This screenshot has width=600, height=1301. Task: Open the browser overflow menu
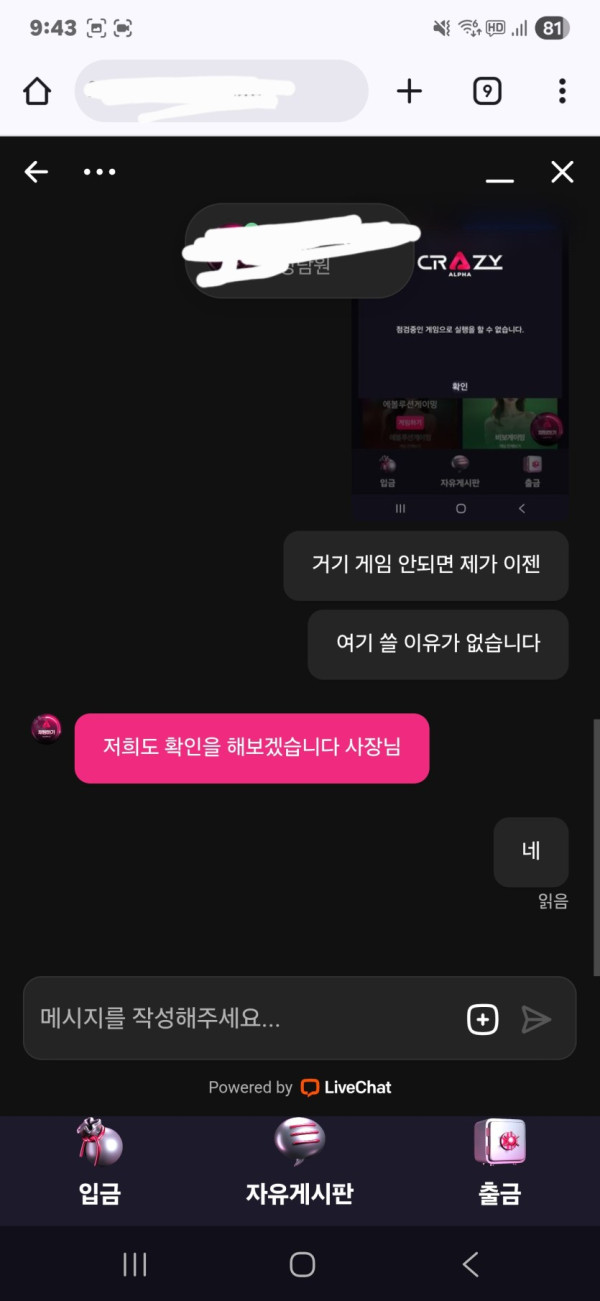click(x=562, y=92)
